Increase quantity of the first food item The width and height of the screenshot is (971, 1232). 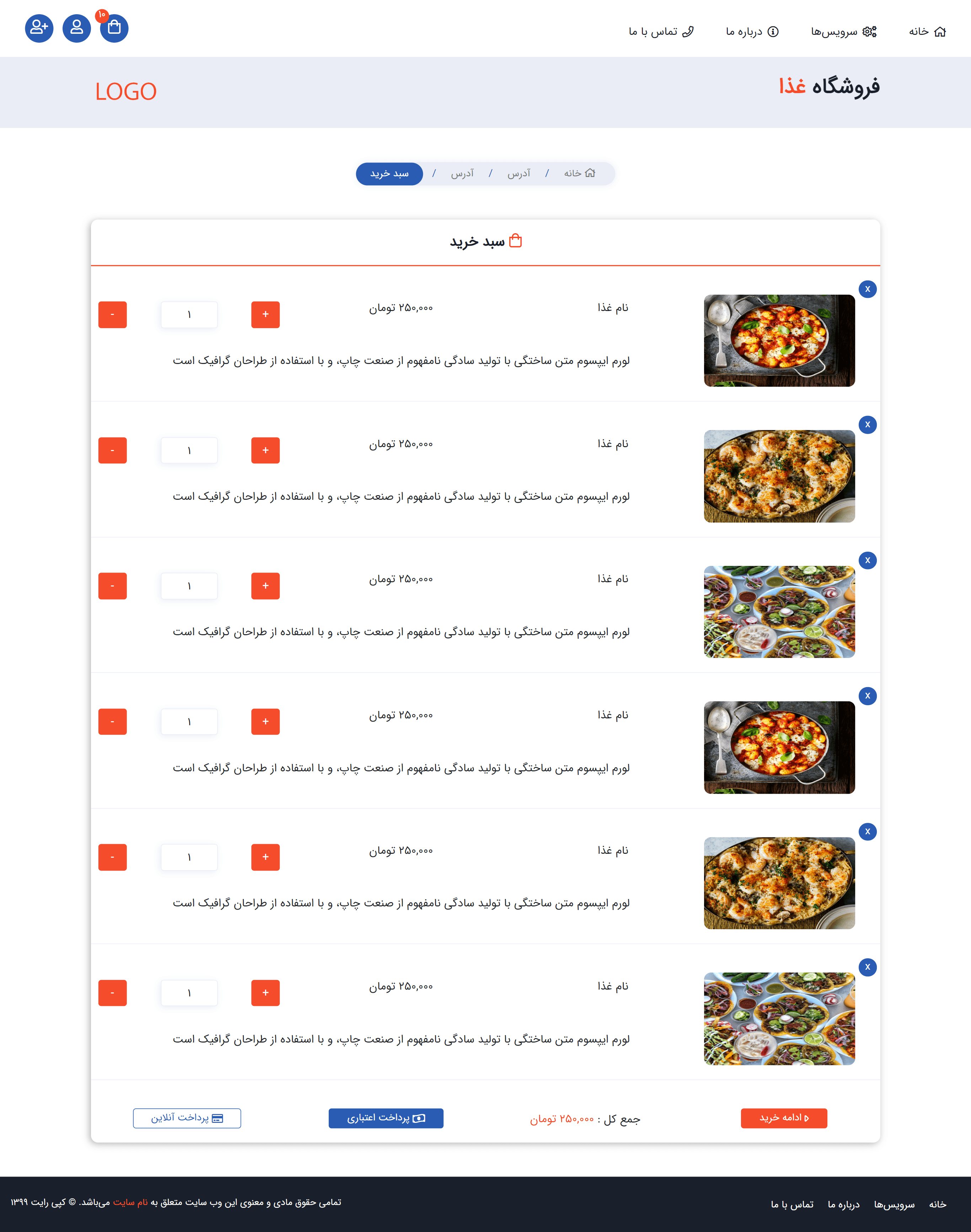(x=265, y=314)
